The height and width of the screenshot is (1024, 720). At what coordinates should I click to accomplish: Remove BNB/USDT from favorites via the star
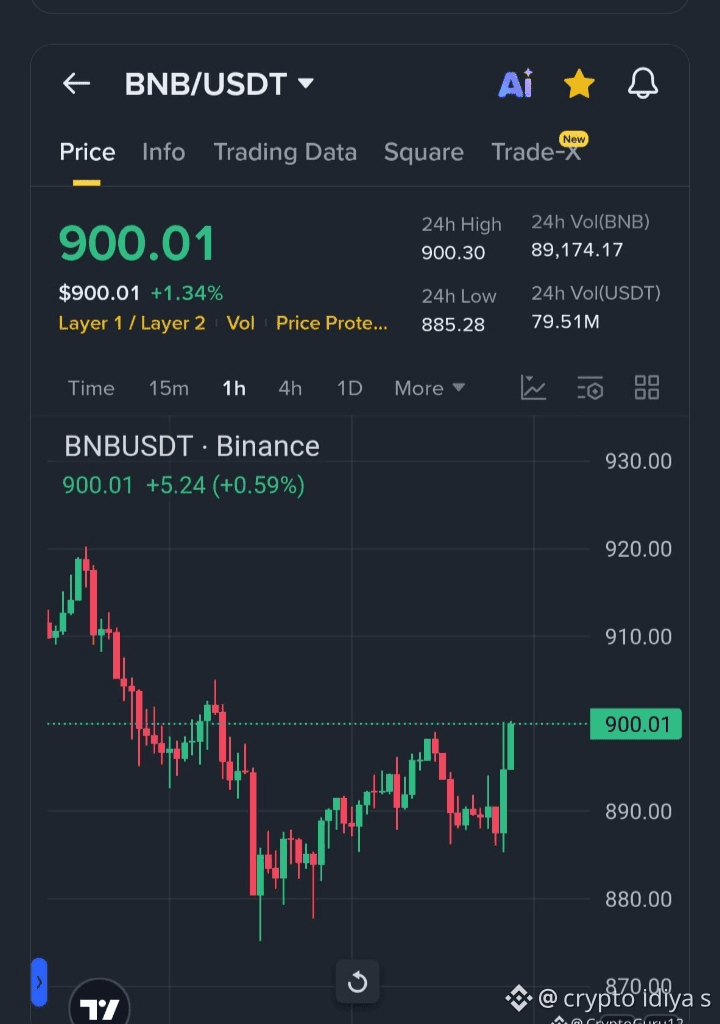point(579,84)
